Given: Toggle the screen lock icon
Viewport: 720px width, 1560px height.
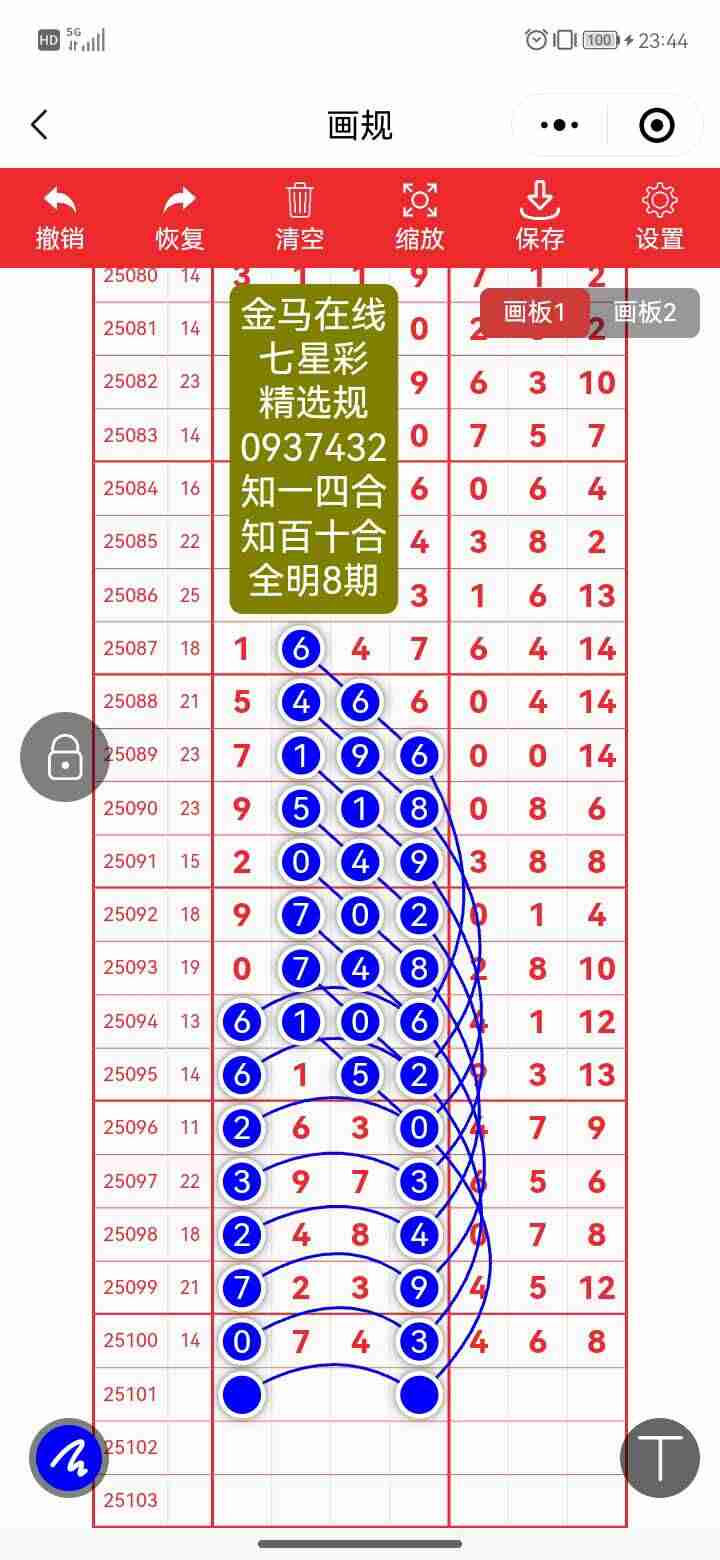Looking at the screenshot, I should (64, 756).
